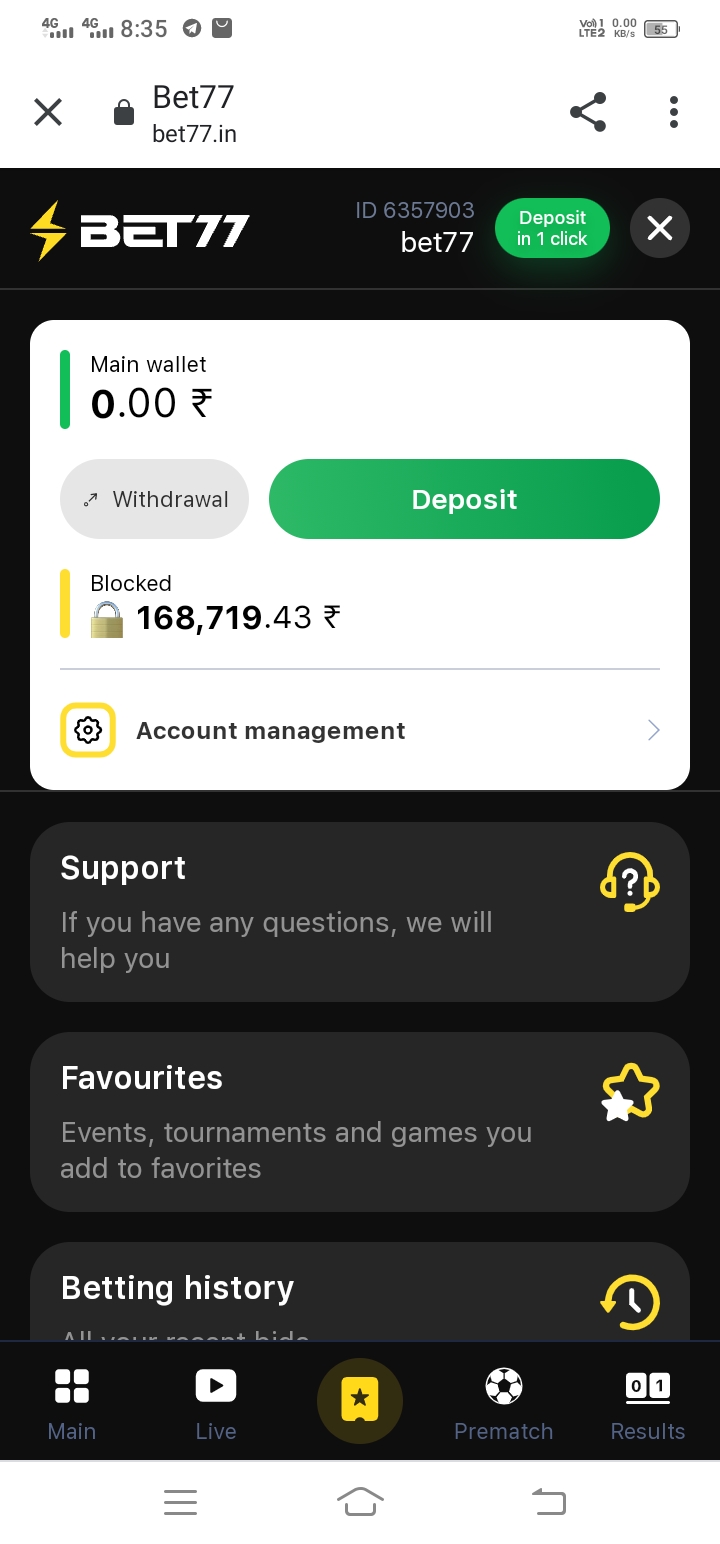Close the account menu panel
The image size is (720, 1544).
[x=660, y=229]
